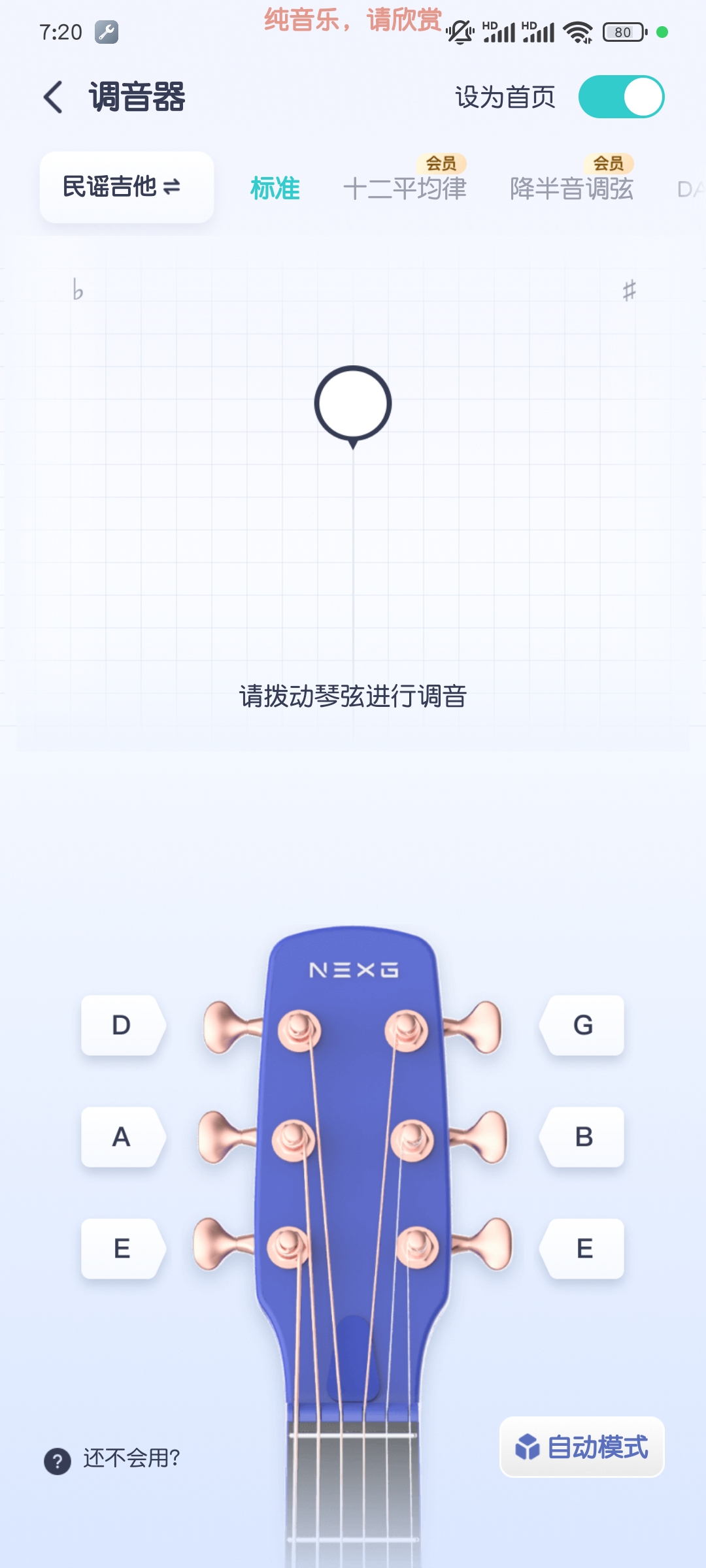Switch to the 十二平均律 tab

pyautogui.click(x=405, y=189)
